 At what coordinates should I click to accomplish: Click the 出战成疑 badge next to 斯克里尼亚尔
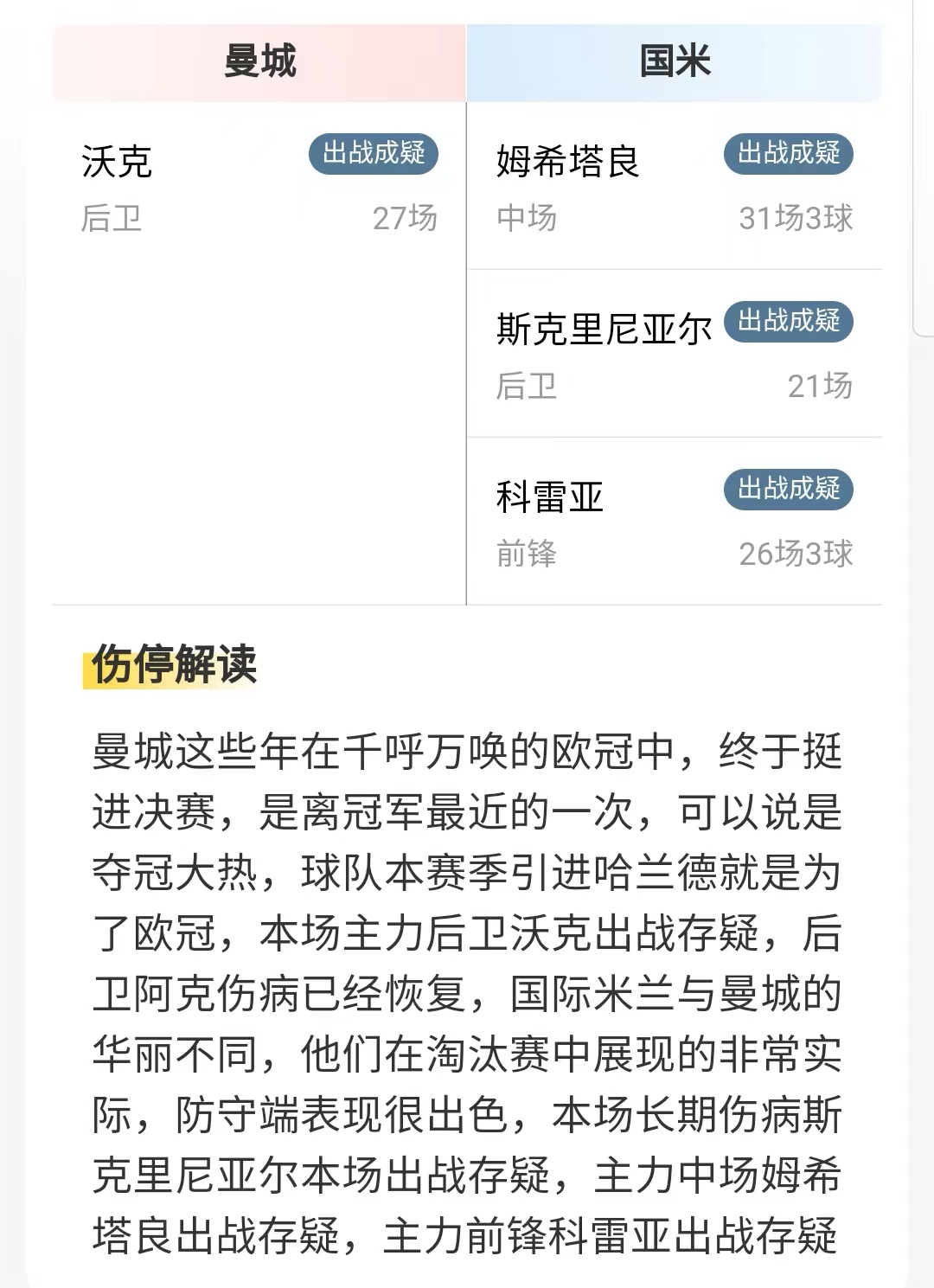(790, 320)
